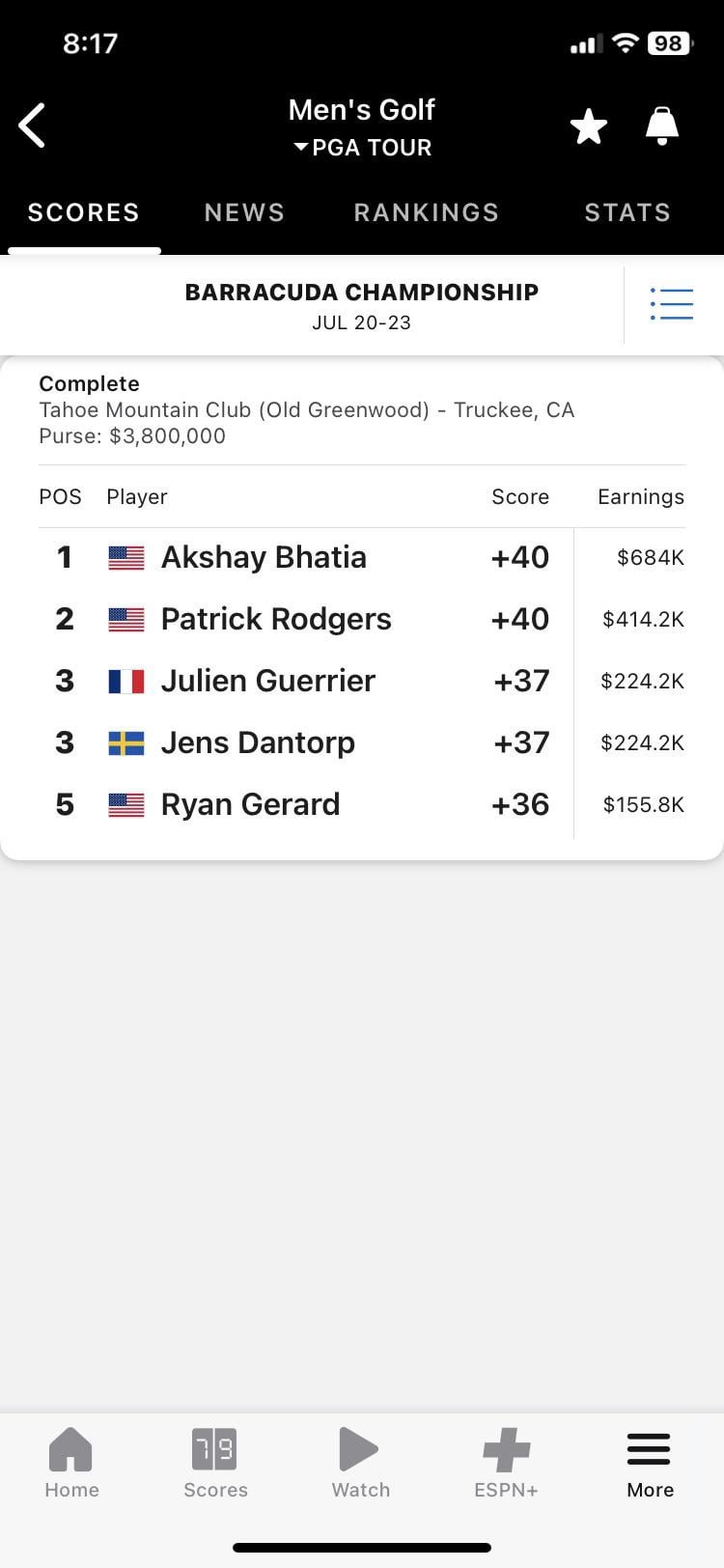Open the More menu tab

[650, 1463]
